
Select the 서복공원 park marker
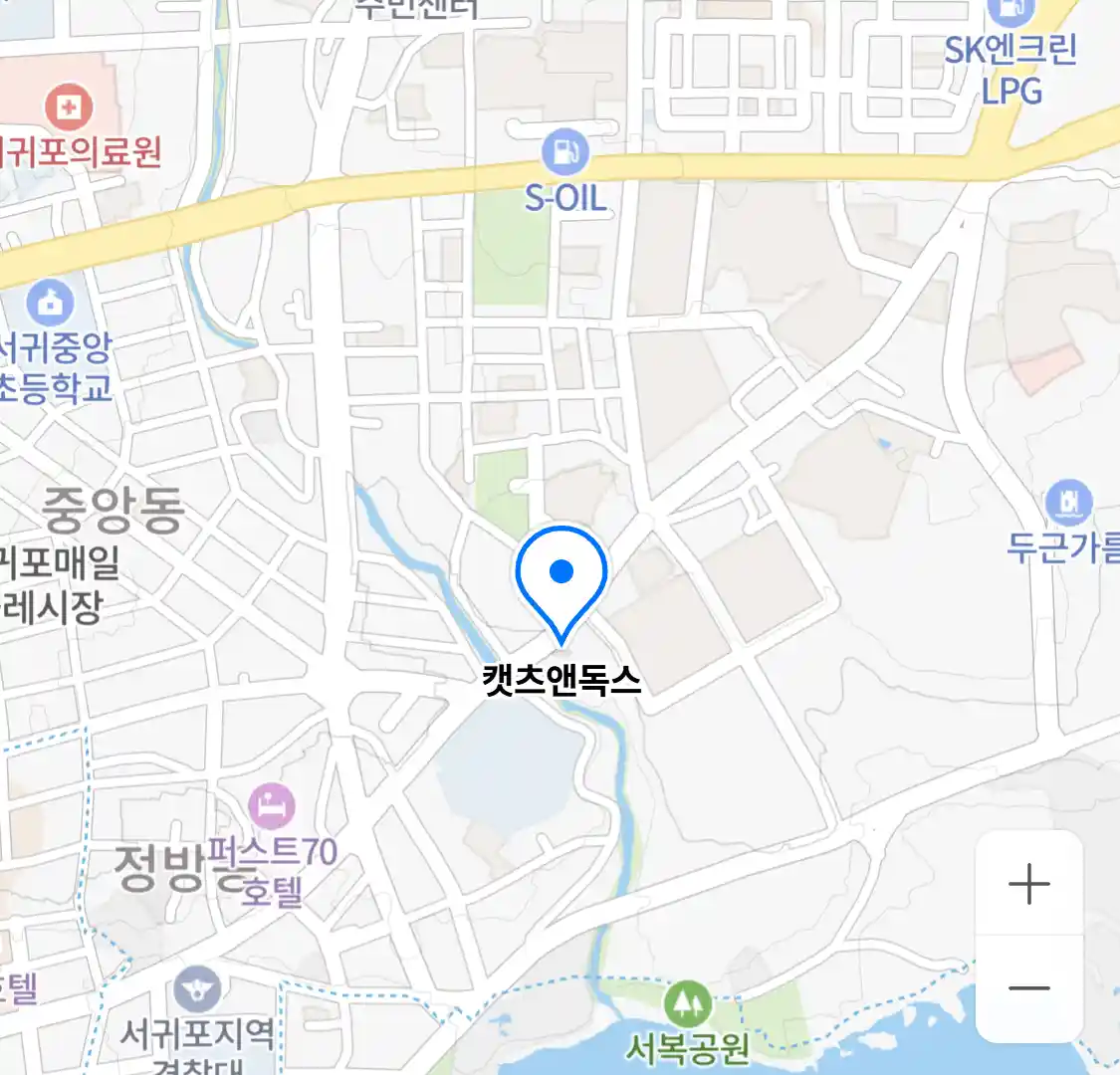[687, 1003]
